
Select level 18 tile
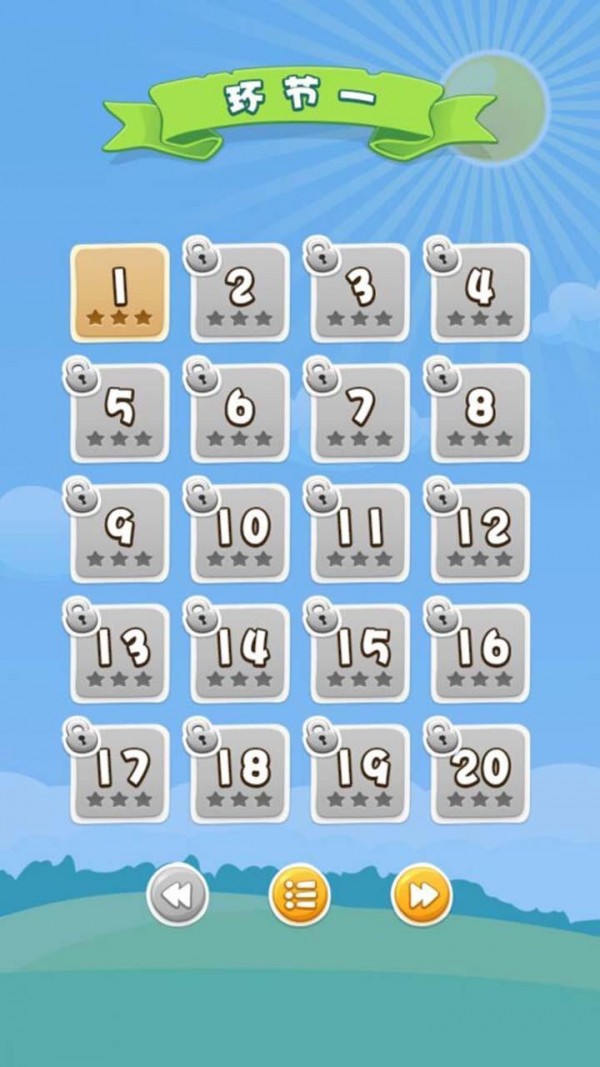pos(240,772)
